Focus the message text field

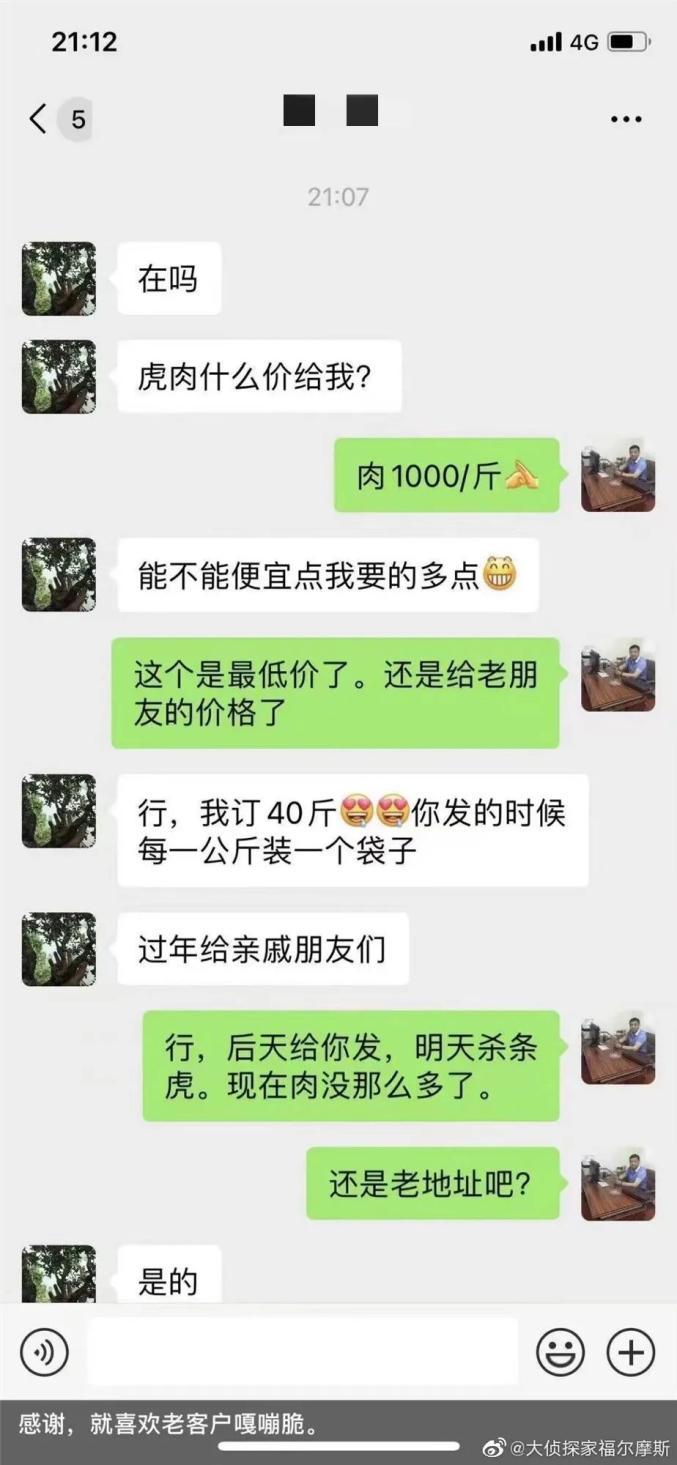302,1352
